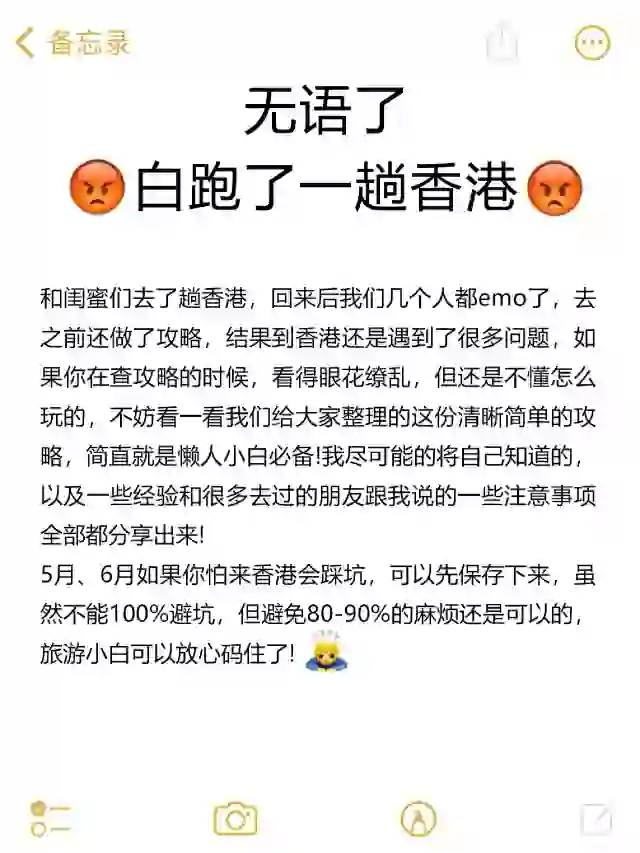Open the markup pen tool
This screenshot has width=640, height=853.
(x=418, y=818)
